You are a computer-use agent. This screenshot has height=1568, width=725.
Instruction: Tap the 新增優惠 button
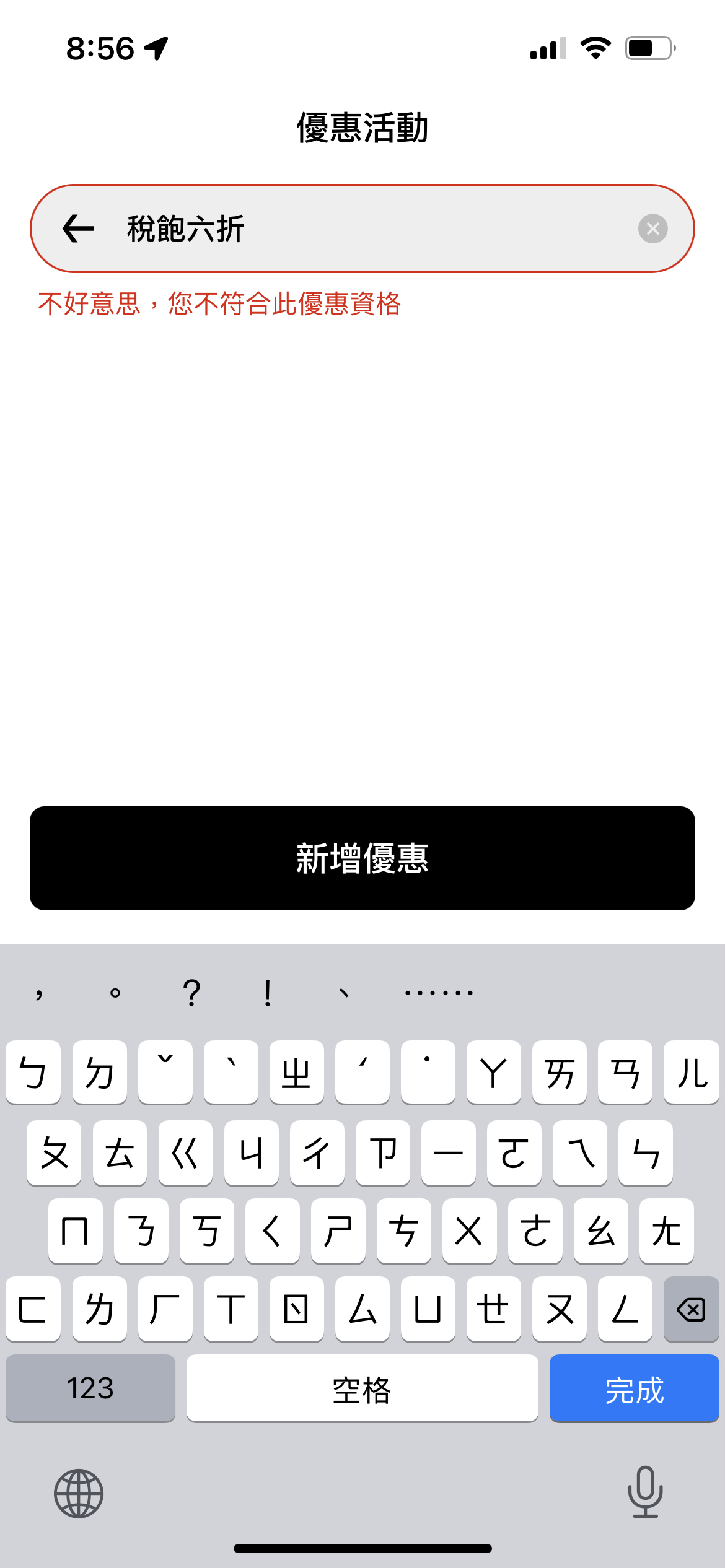[x=362, y=858]
